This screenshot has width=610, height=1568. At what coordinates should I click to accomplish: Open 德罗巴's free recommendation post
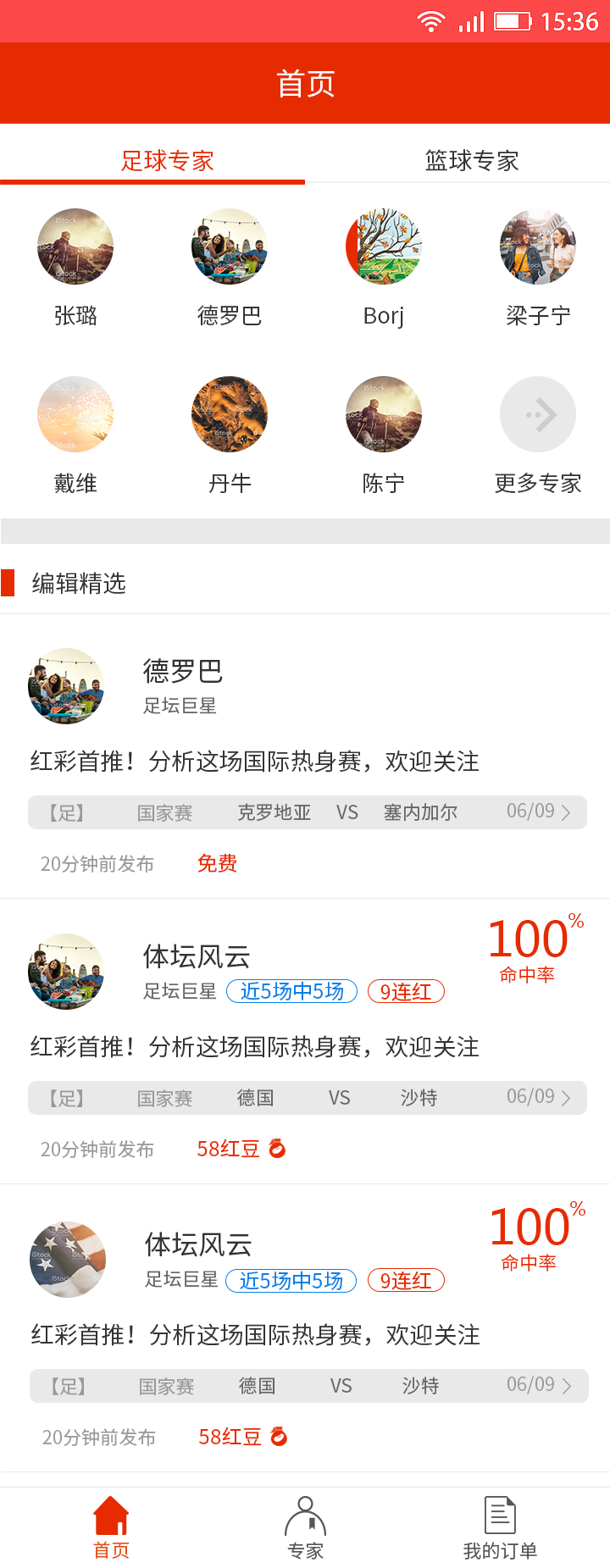click(x=254, y=762)
